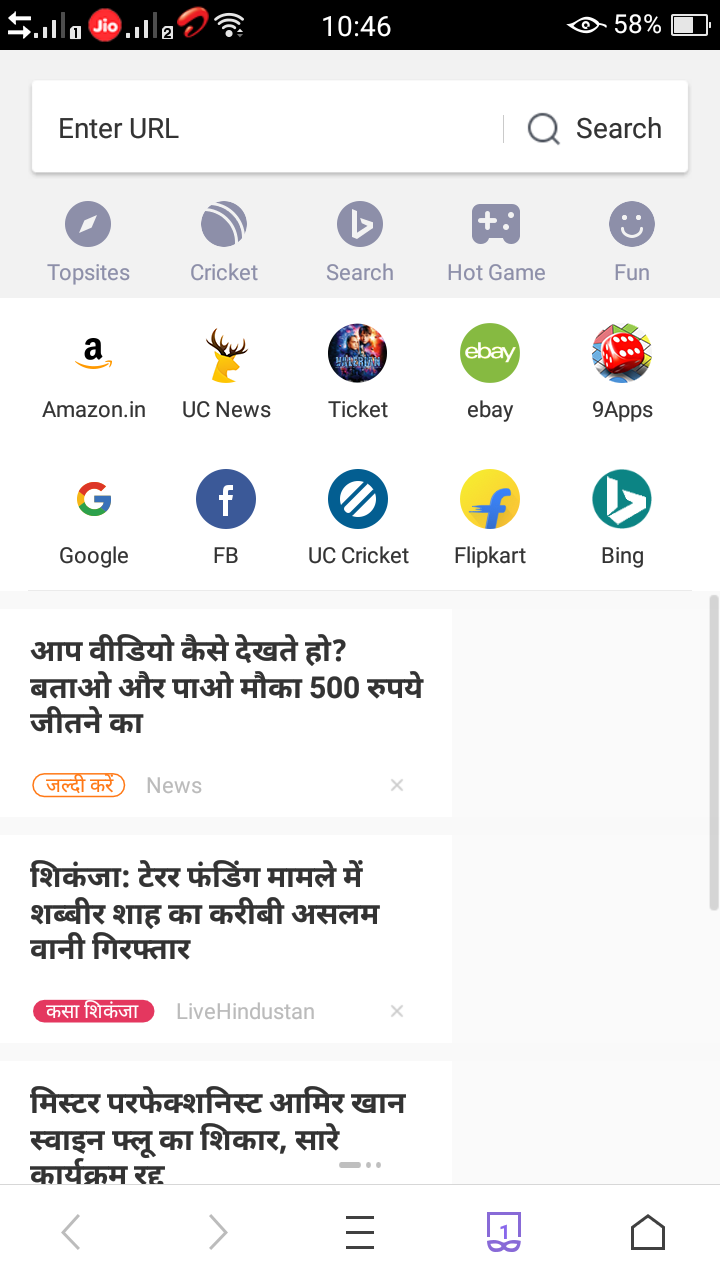Dismiss the LiveHindustan news card
720x1280 pixels.
(x=397, y=1011)
